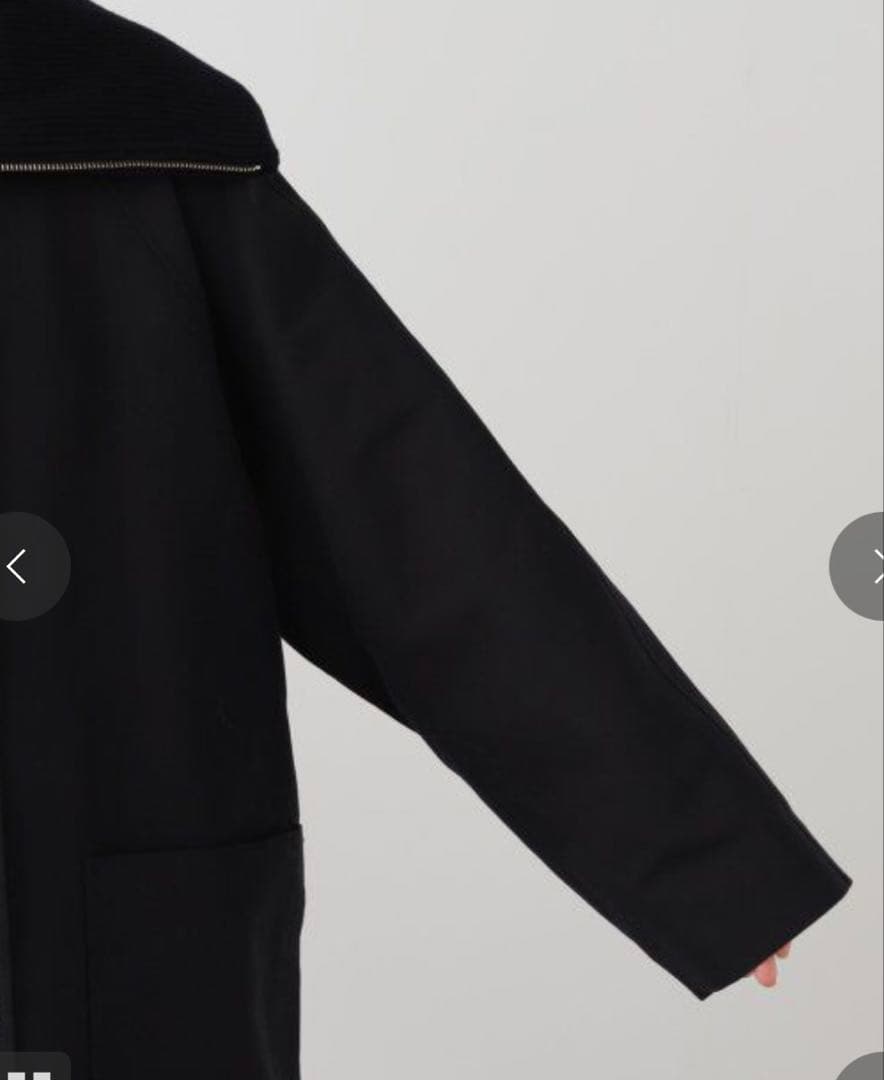This screenshot has height=1080, width=884.
Task: Pause the image slideshow
Action: 28,1071
